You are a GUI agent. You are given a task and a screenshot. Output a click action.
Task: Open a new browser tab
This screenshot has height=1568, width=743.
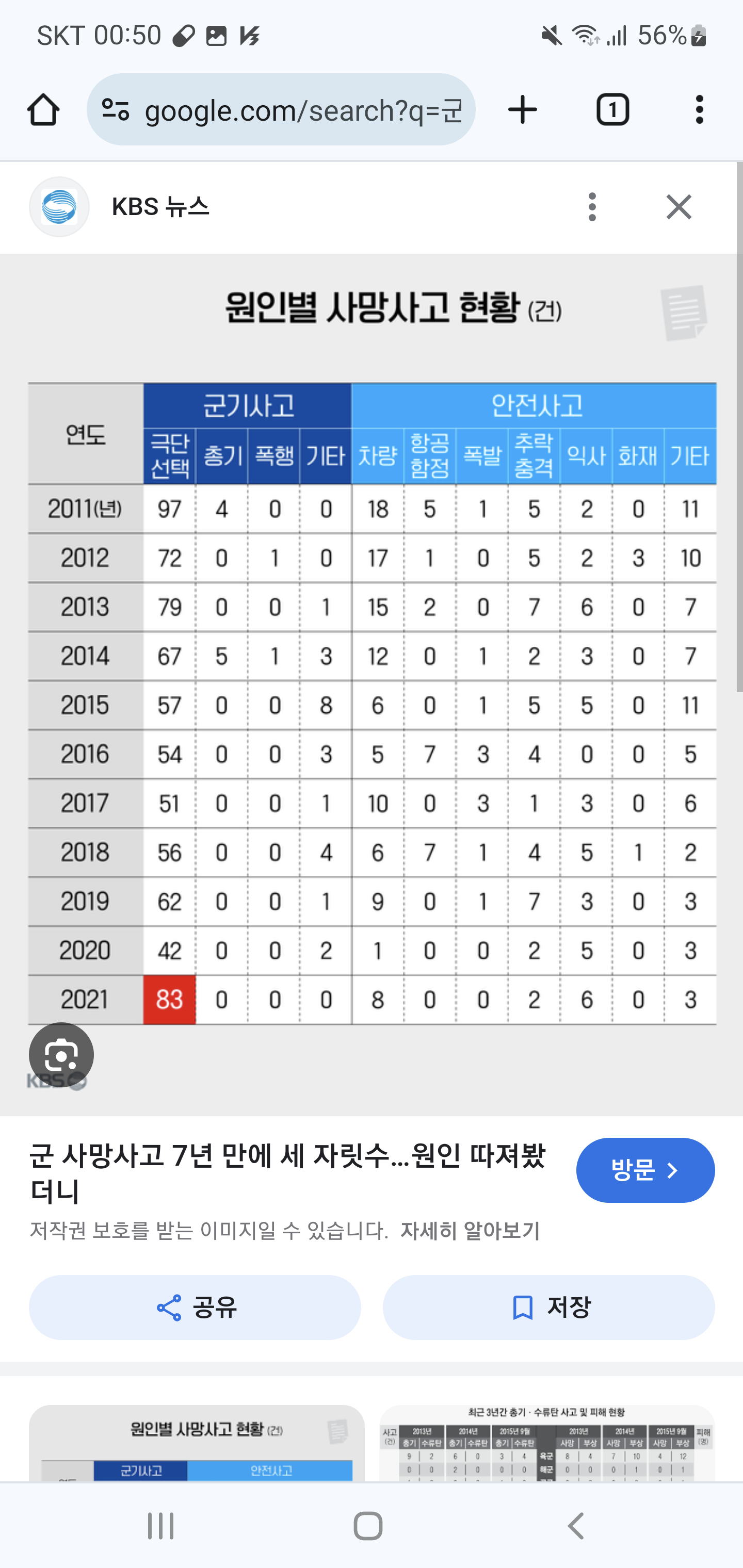tap(523, 110)
